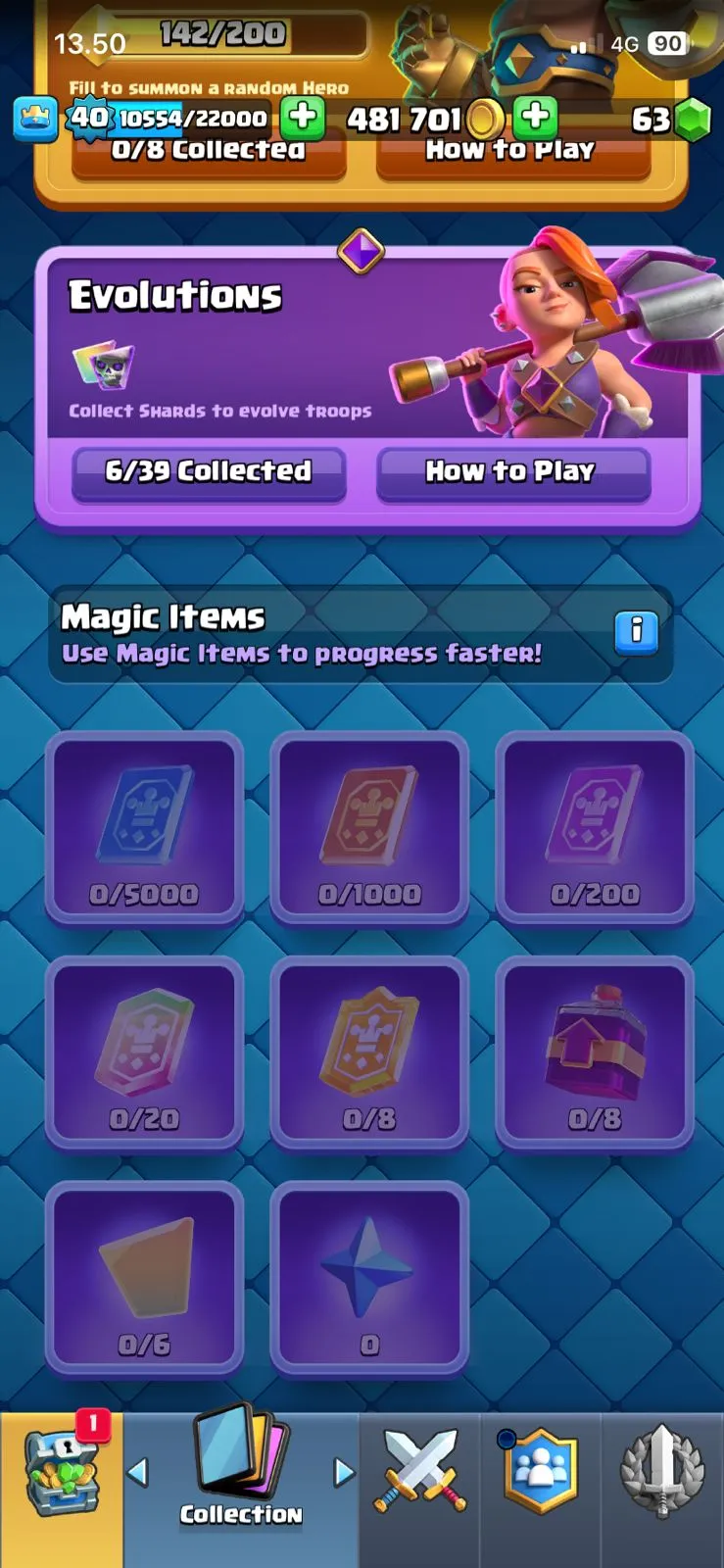Open the 6/39 Collected evolutions button
Screen dimensions: 724x1568
209,472
